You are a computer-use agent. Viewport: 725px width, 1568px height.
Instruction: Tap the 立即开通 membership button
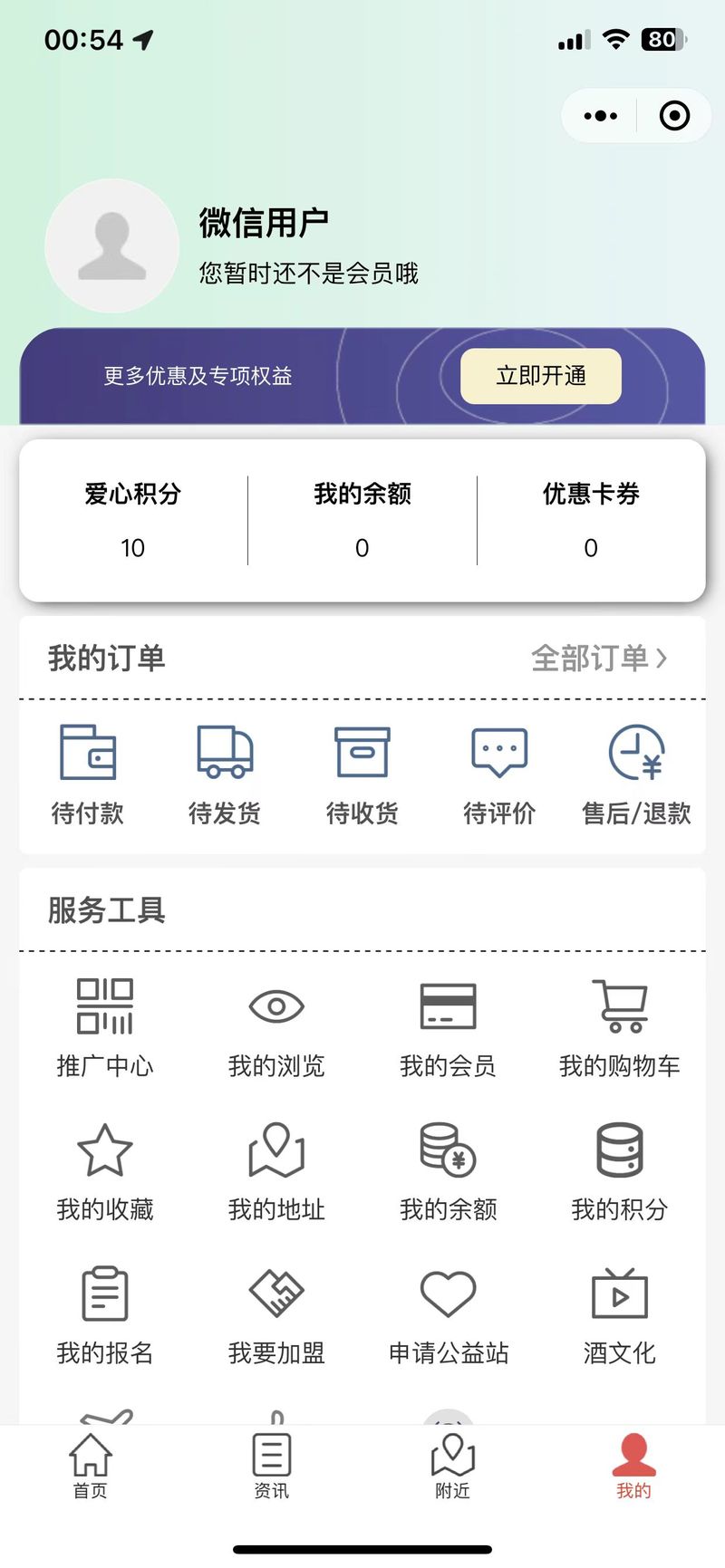541,376
